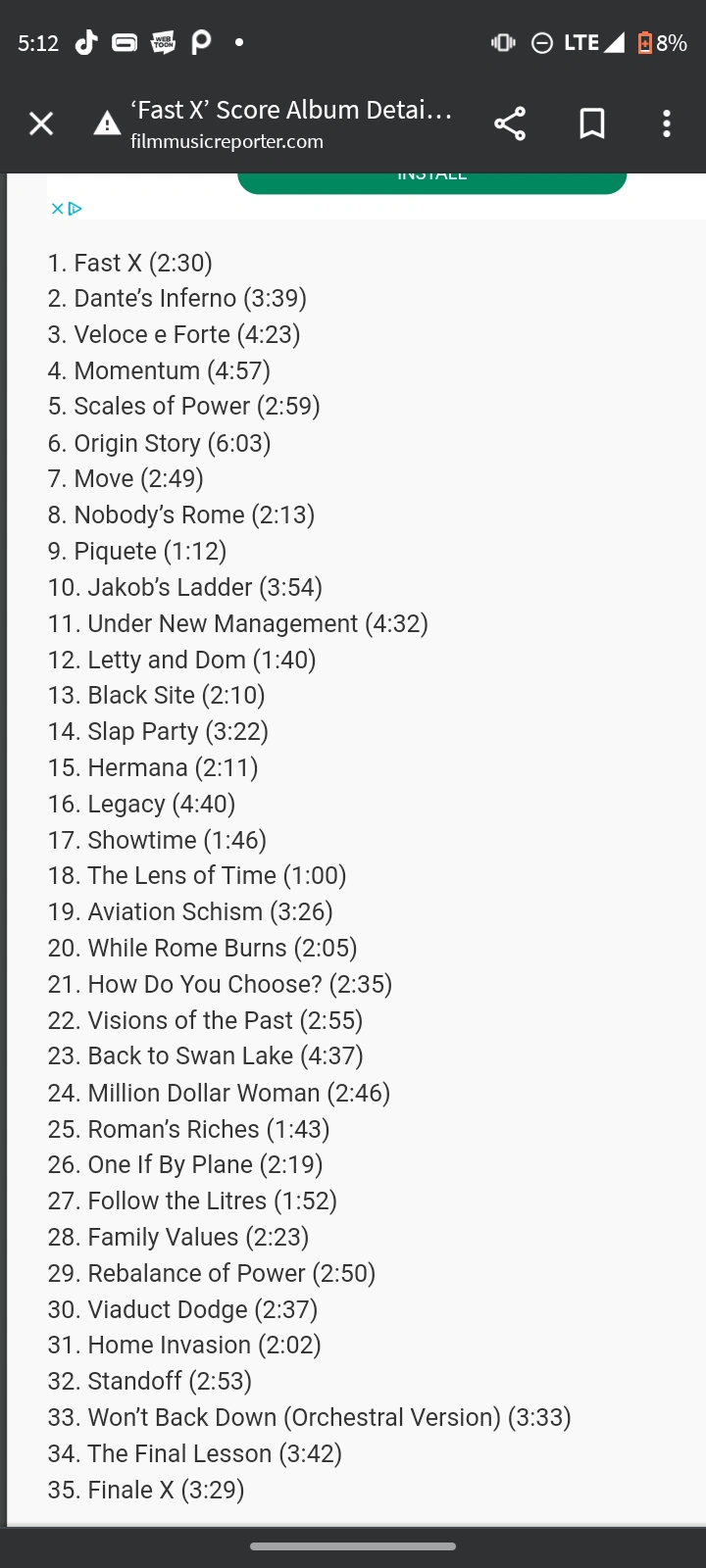The image size is (706, 1568).
Task: Tap the TikTok notification icon in the status bar
Action: tap(86, 41)
